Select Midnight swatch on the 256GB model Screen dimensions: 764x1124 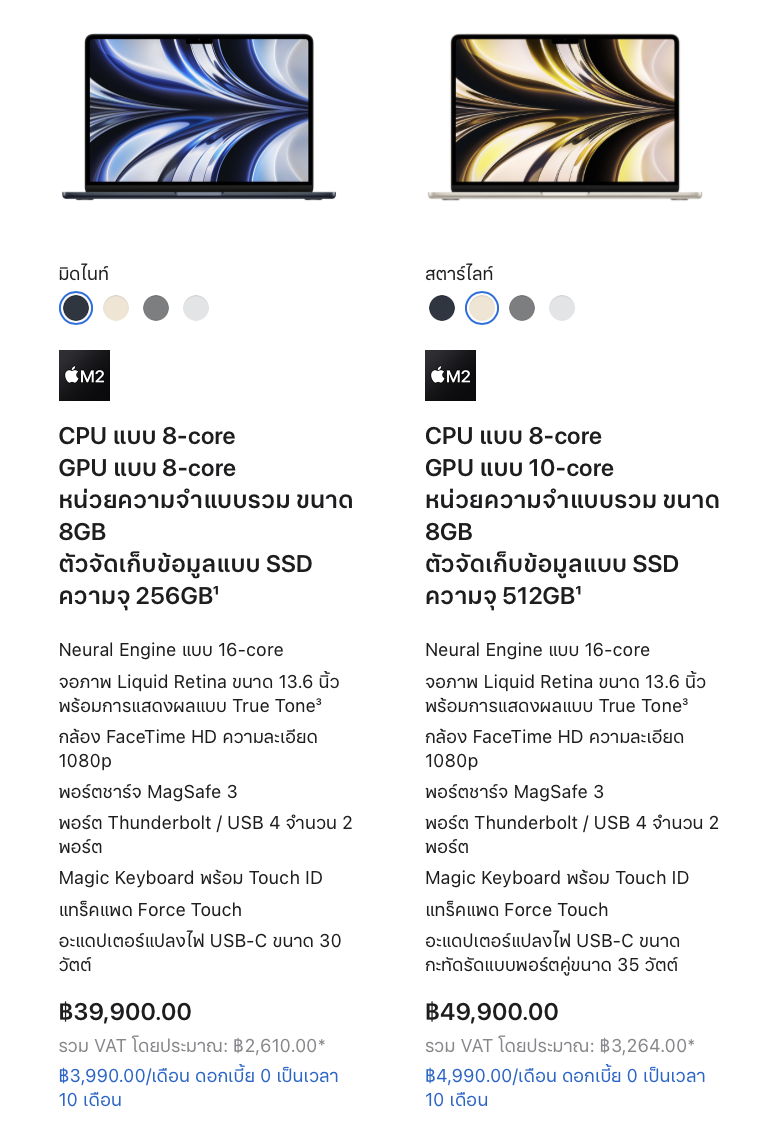tap(76, 308)
